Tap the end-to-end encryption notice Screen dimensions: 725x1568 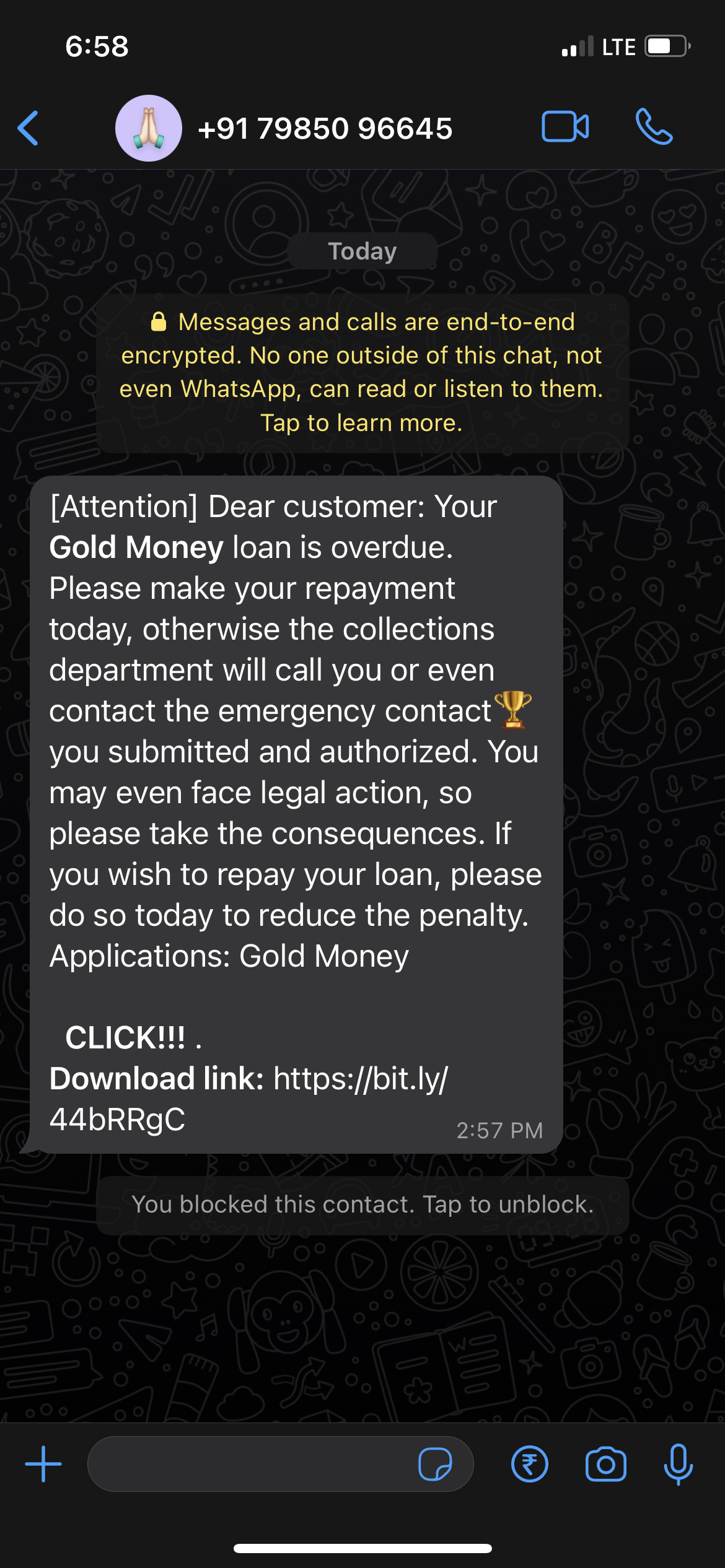[x=362, y=372]
